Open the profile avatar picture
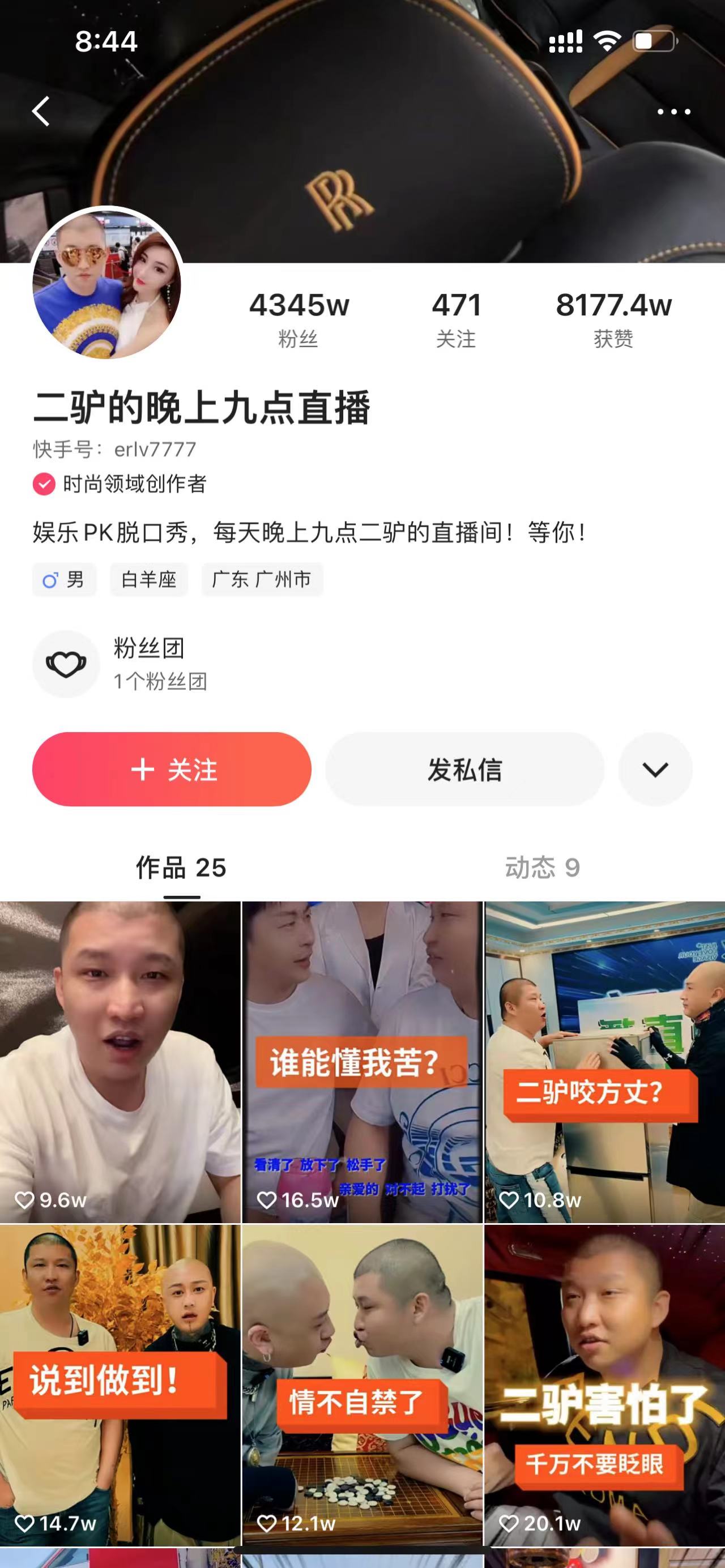This screenshot has height=1568, width=725. pos(107,283)
